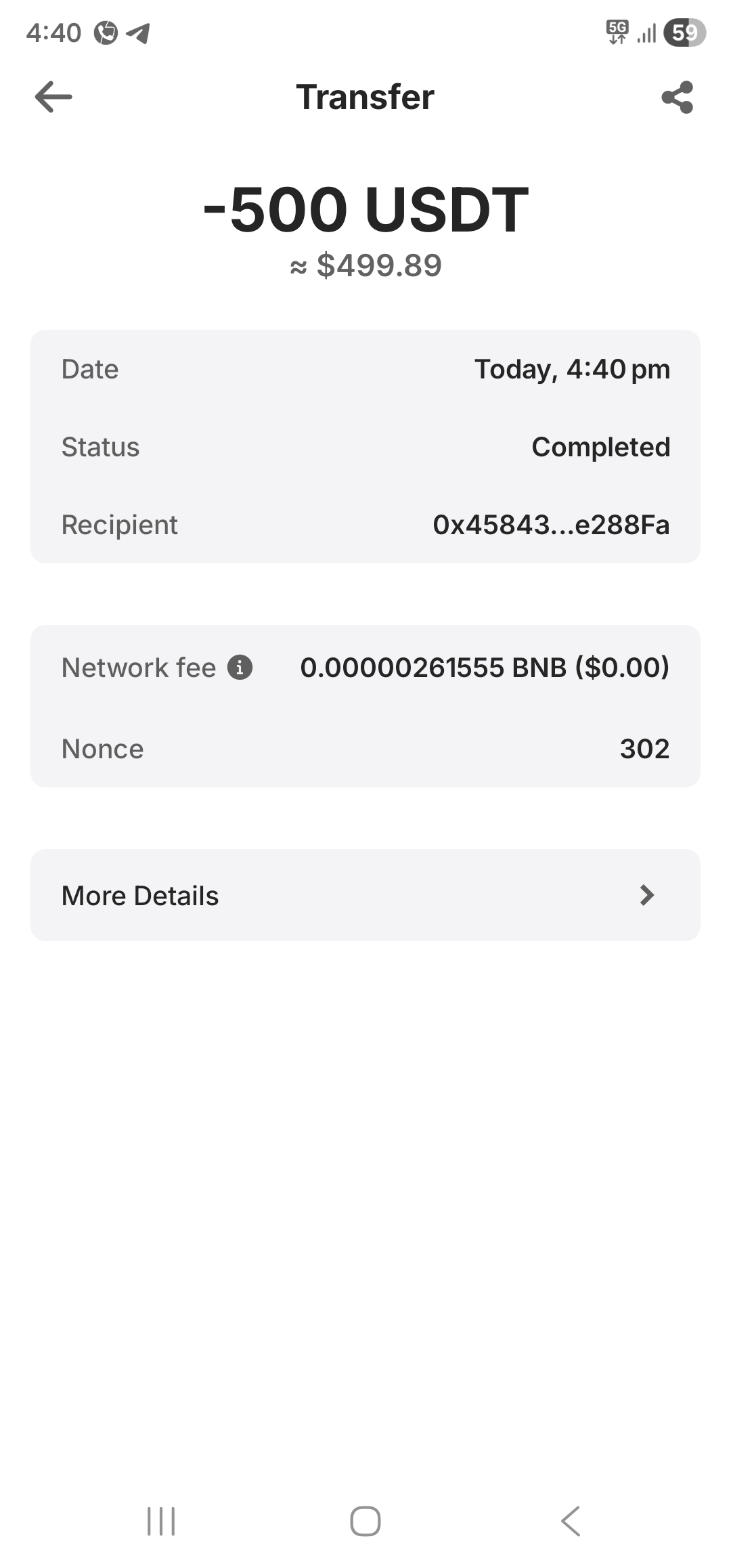Share this transfer receipt

(678, 97)
